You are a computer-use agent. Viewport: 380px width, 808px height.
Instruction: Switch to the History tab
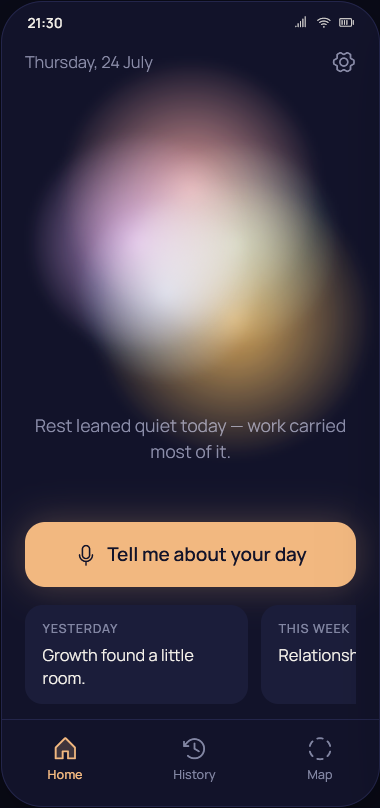point(194,759)
